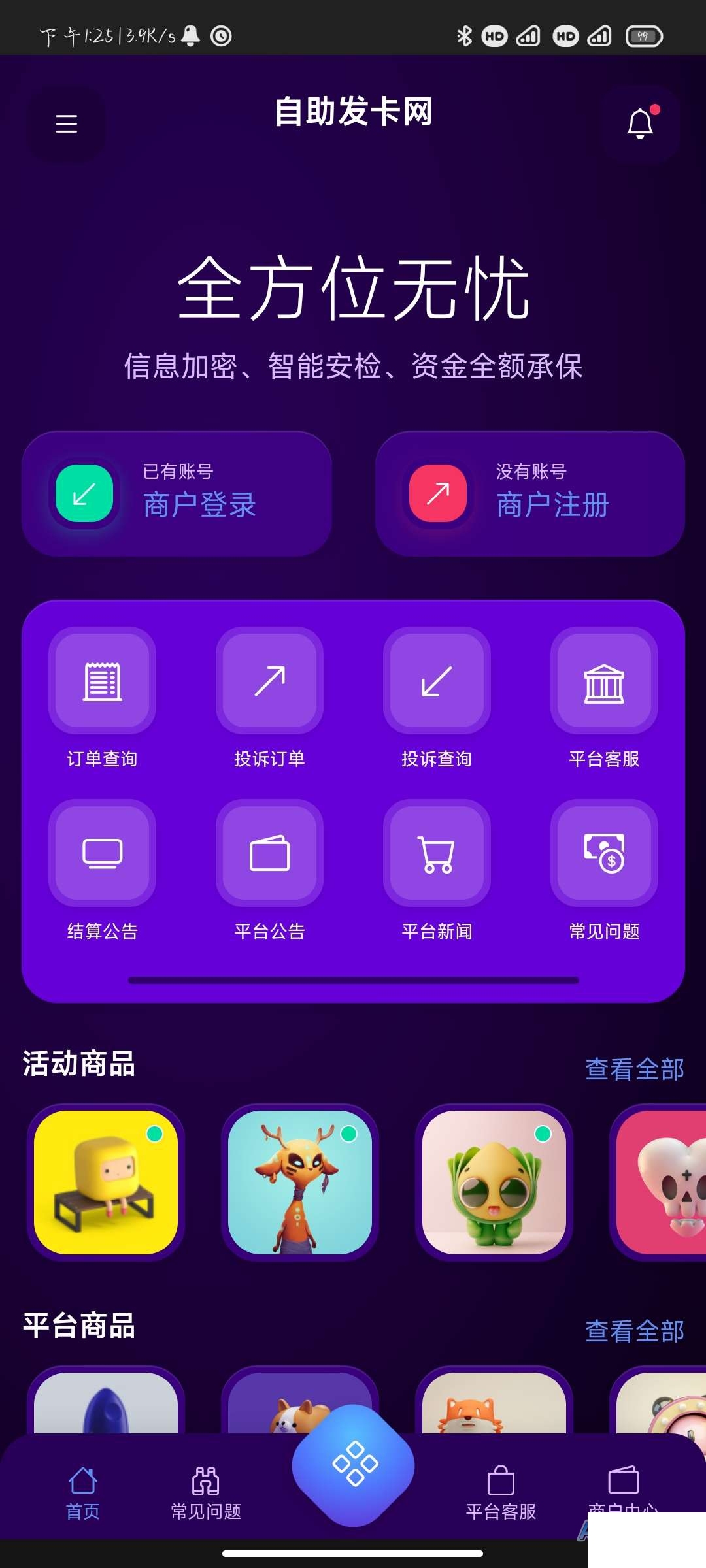Open the yellow cube character product

click(x=106, y=1183)
